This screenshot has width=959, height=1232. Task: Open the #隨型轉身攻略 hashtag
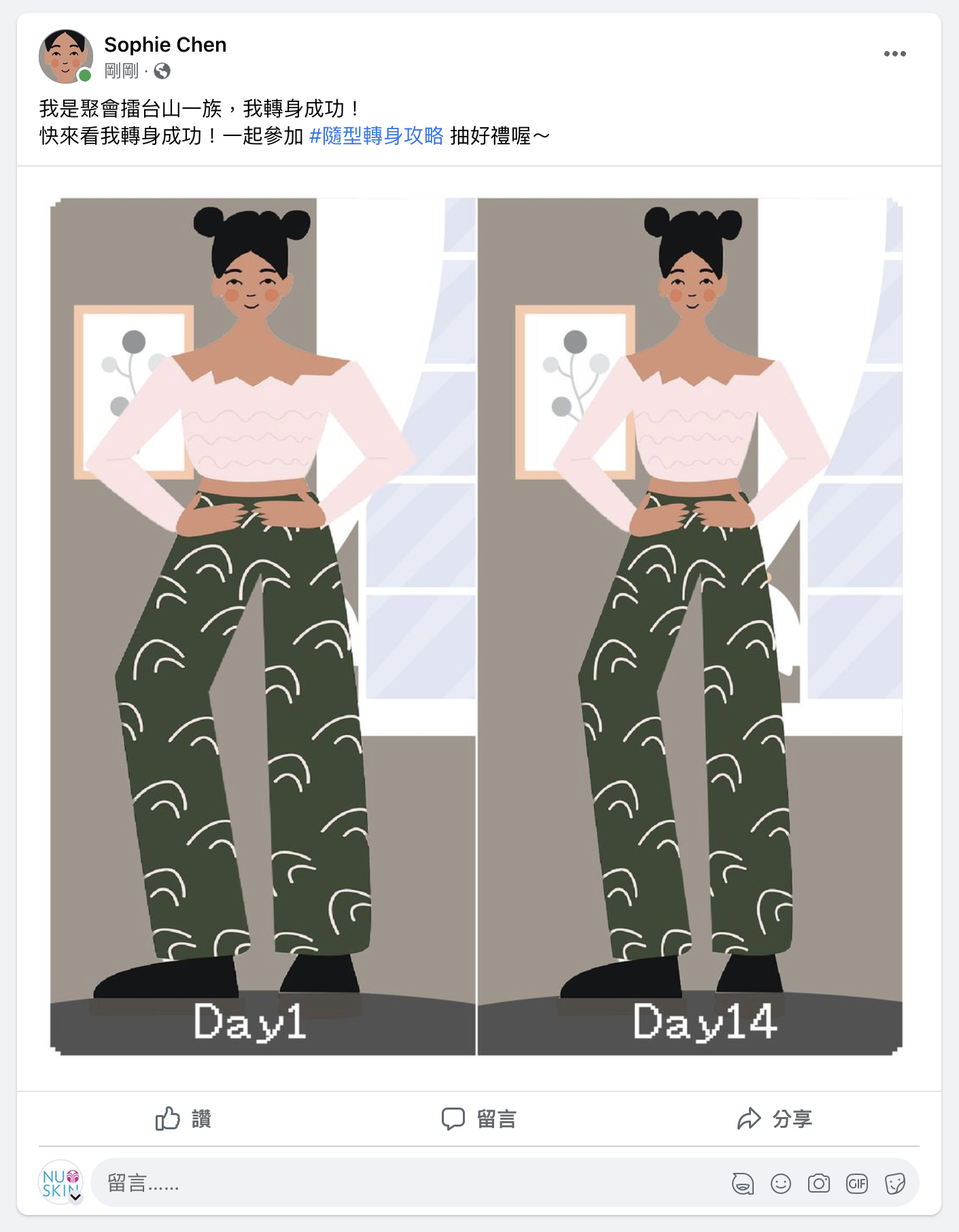376,136
